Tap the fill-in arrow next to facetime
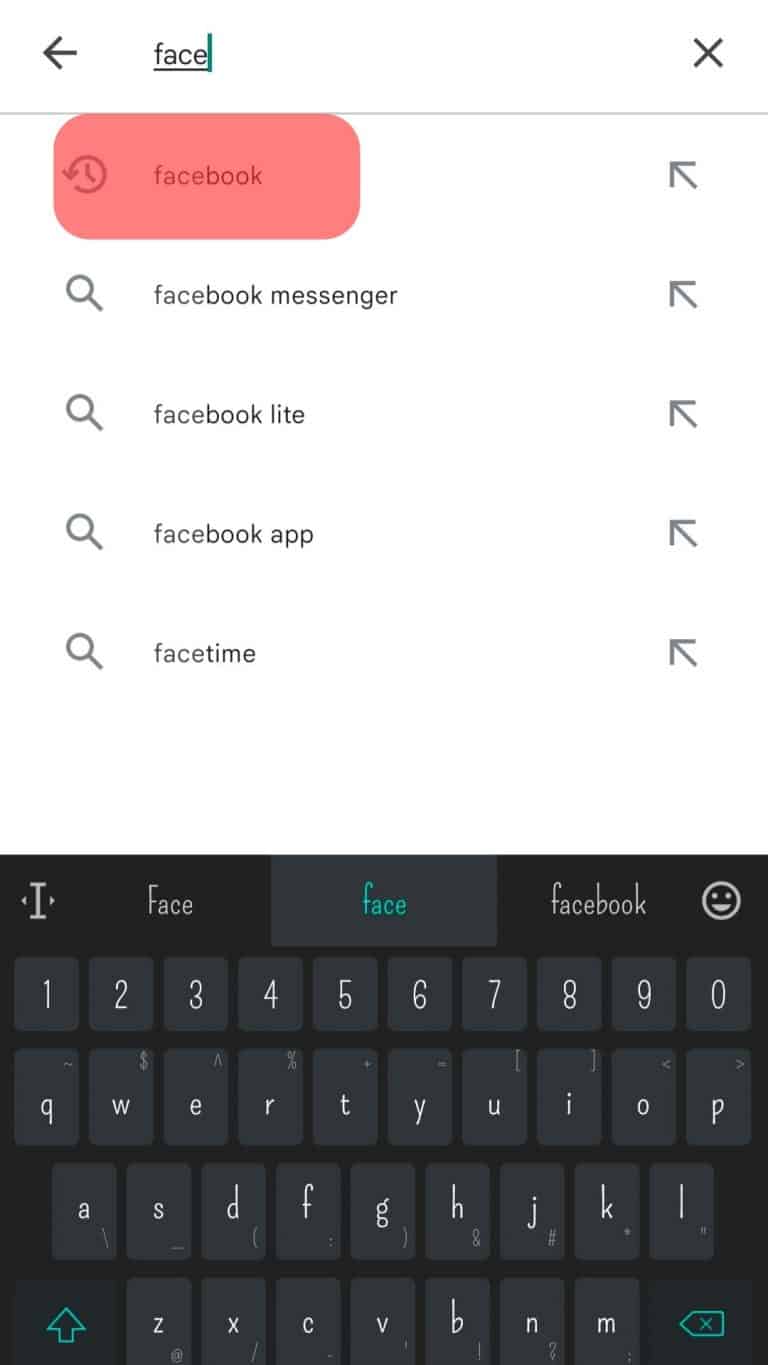The image size is (768, 1365). [682, 652]
